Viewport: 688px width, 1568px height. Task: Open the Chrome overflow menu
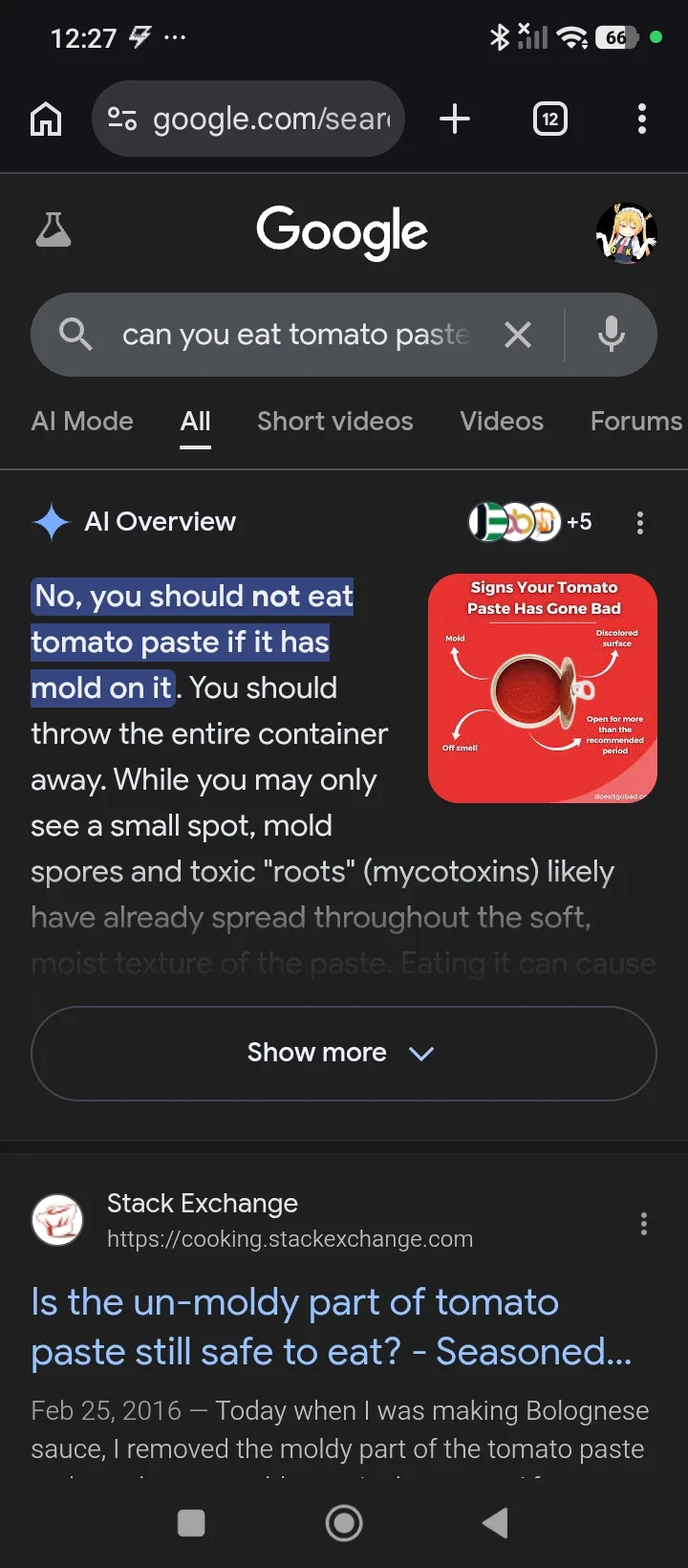coord(641,120)
